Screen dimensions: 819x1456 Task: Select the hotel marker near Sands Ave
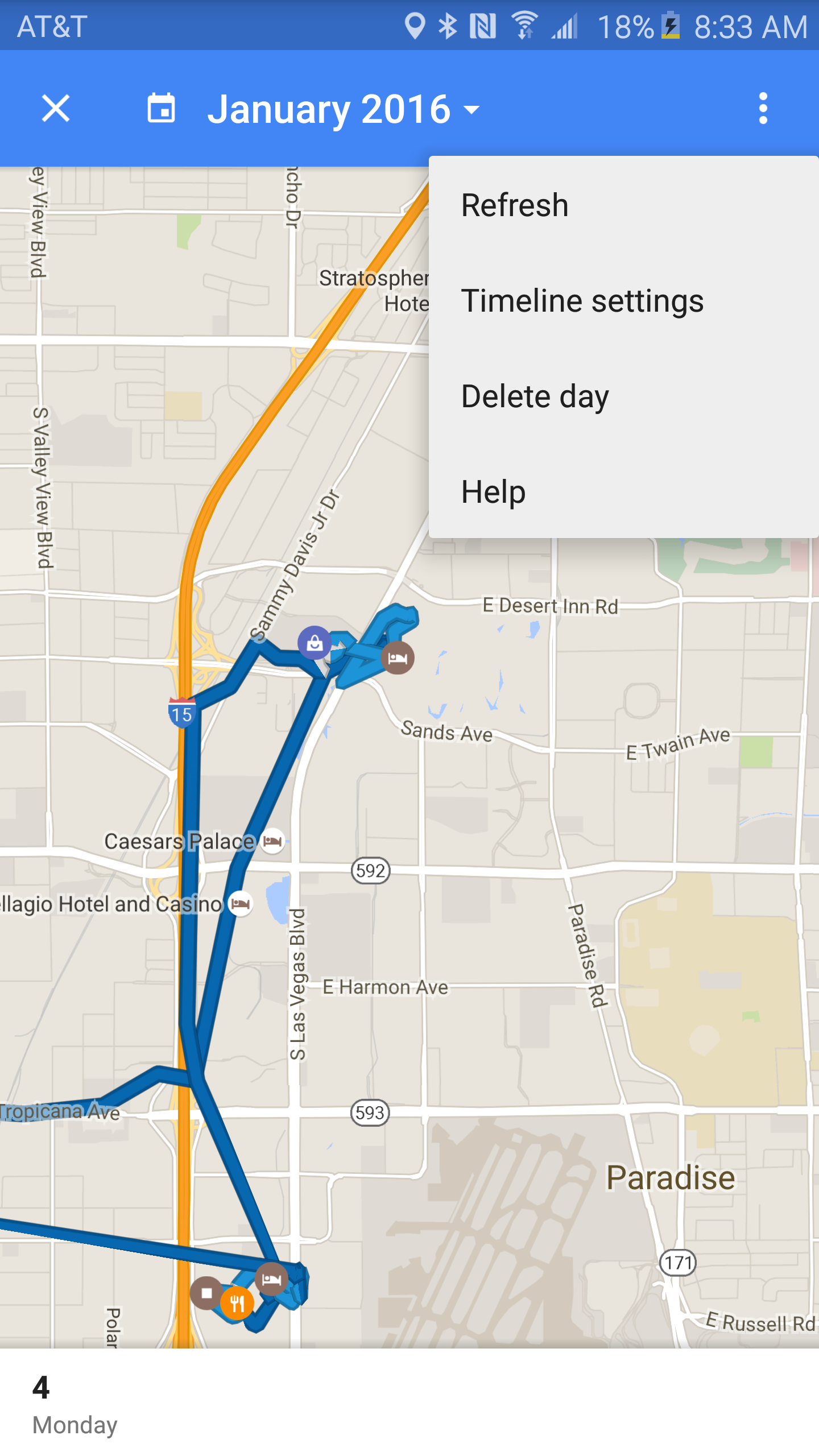click(x=398, y=658)
